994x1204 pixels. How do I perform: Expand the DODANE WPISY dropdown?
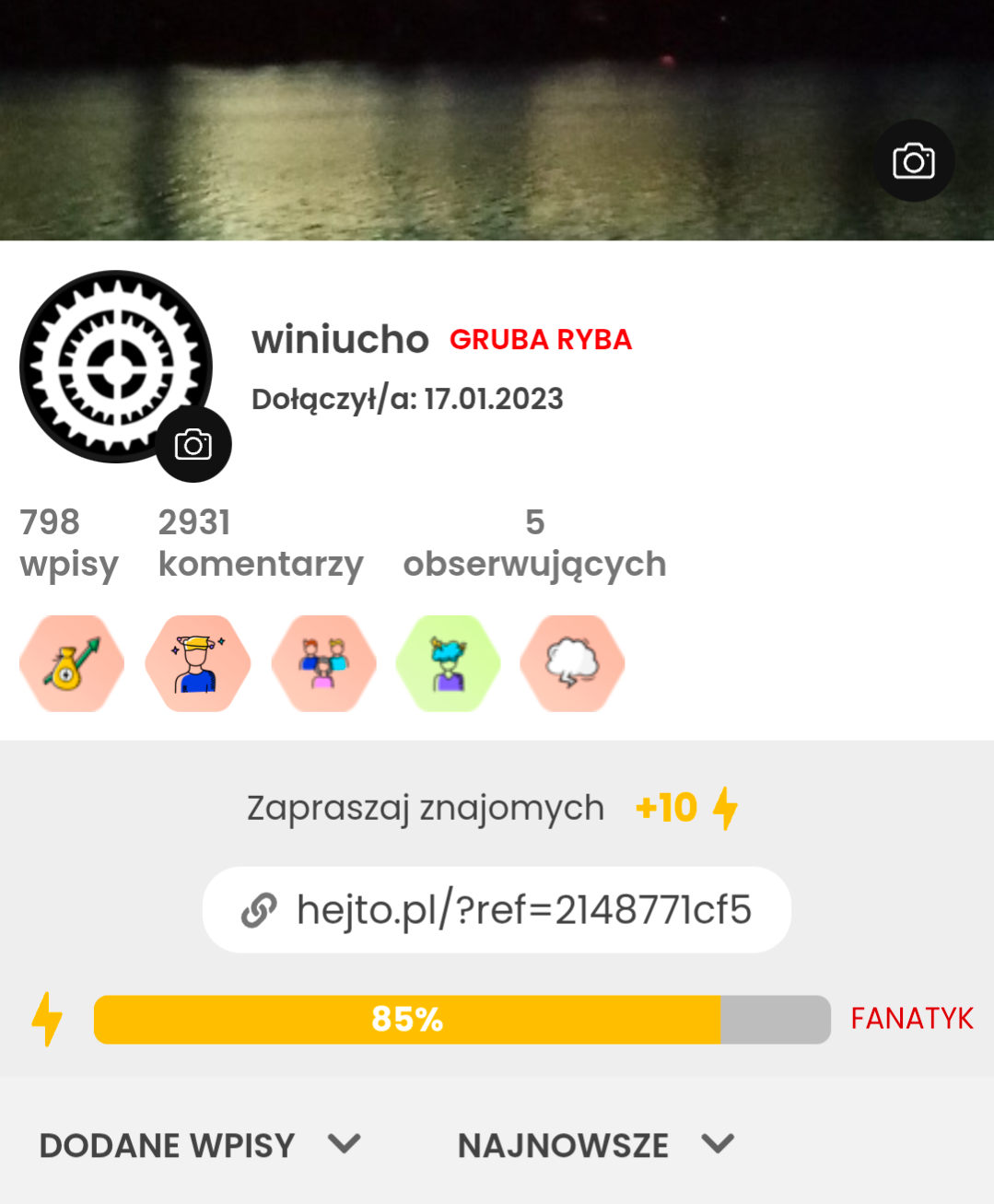click(200, 1145)
